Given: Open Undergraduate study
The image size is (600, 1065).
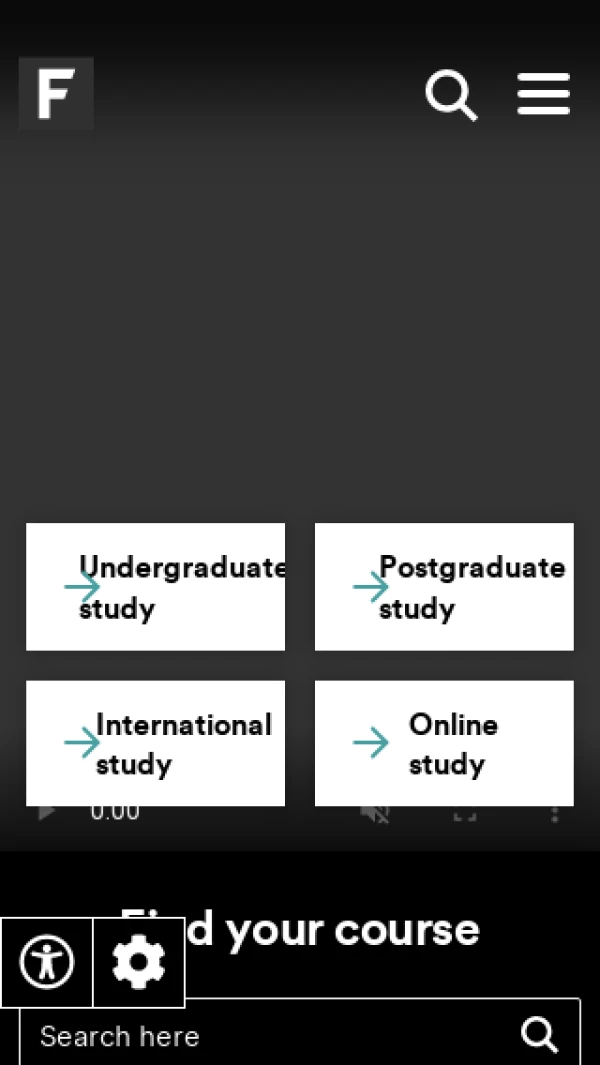Looking at the screenshot, I should pos(155,587).
